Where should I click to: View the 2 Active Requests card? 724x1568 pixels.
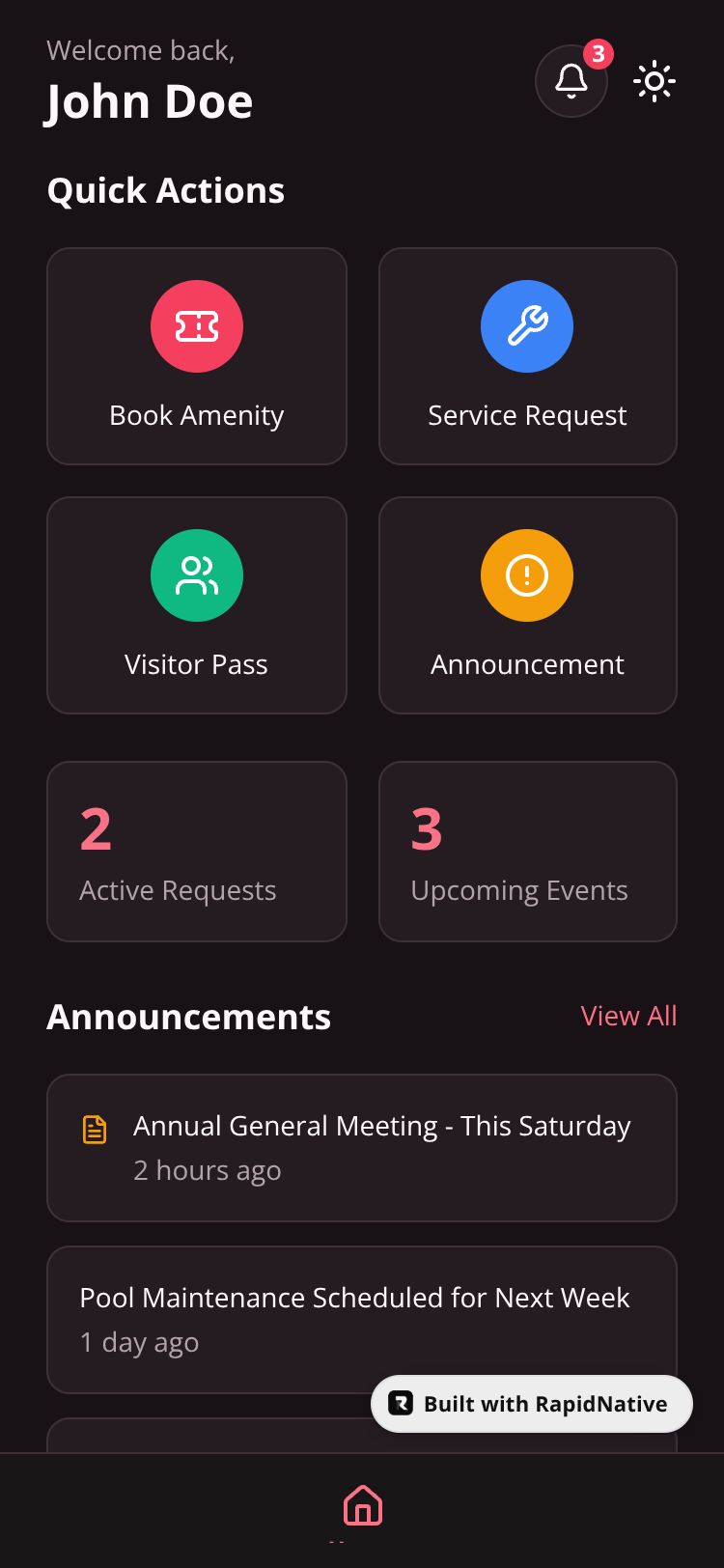[197, 852]
